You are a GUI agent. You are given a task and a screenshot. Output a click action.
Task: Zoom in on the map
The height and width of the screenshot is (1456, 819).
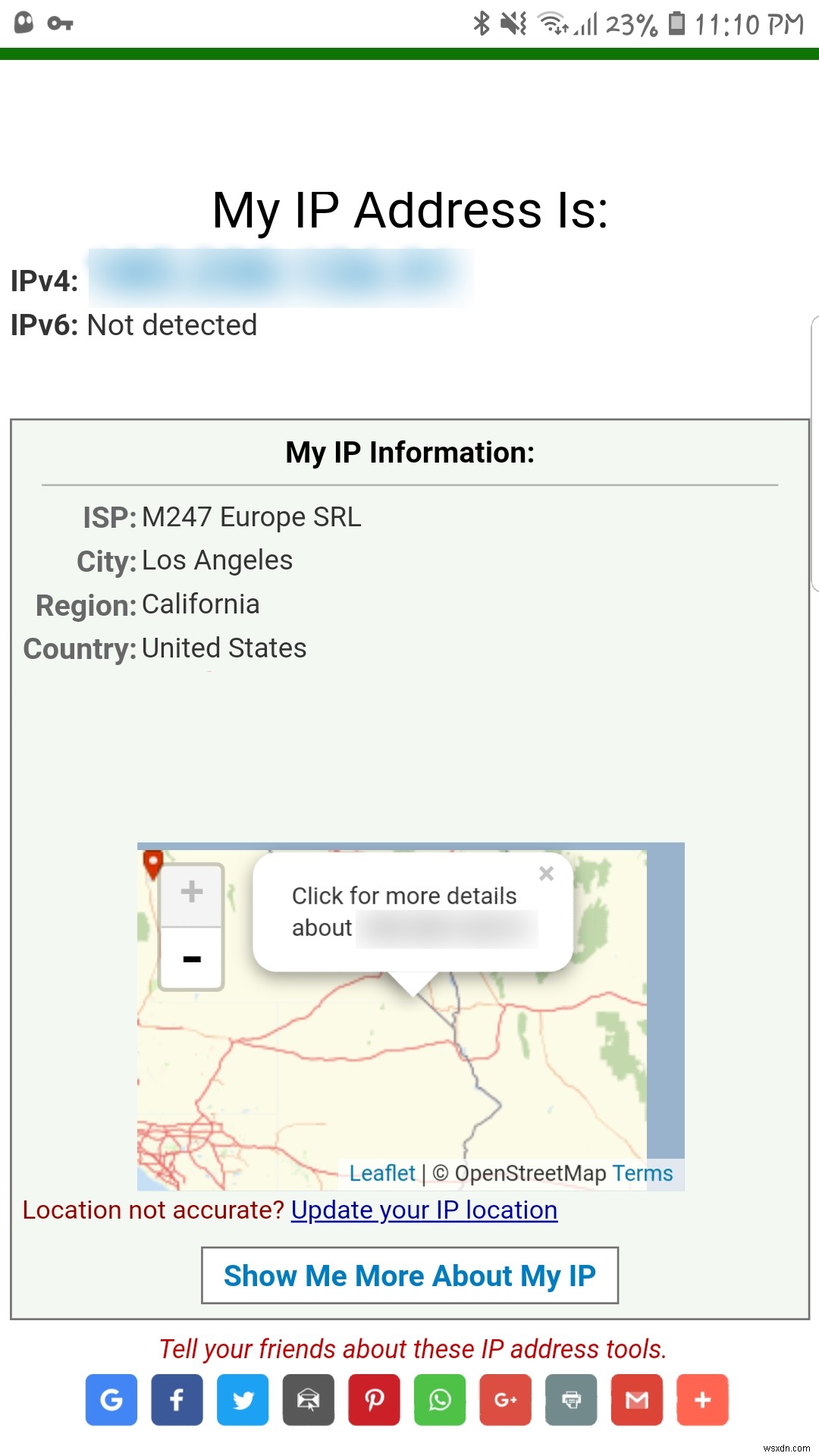(192, 893)
